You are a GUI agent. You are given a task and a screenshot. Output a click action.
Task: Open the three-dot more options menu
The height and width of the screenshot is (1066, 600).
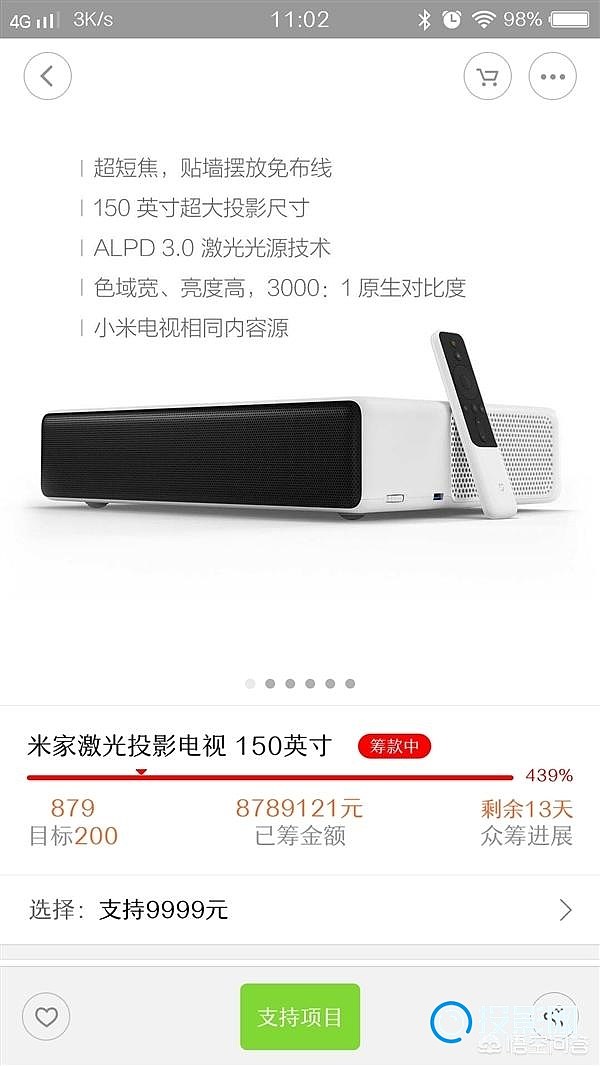coord(553,76)
